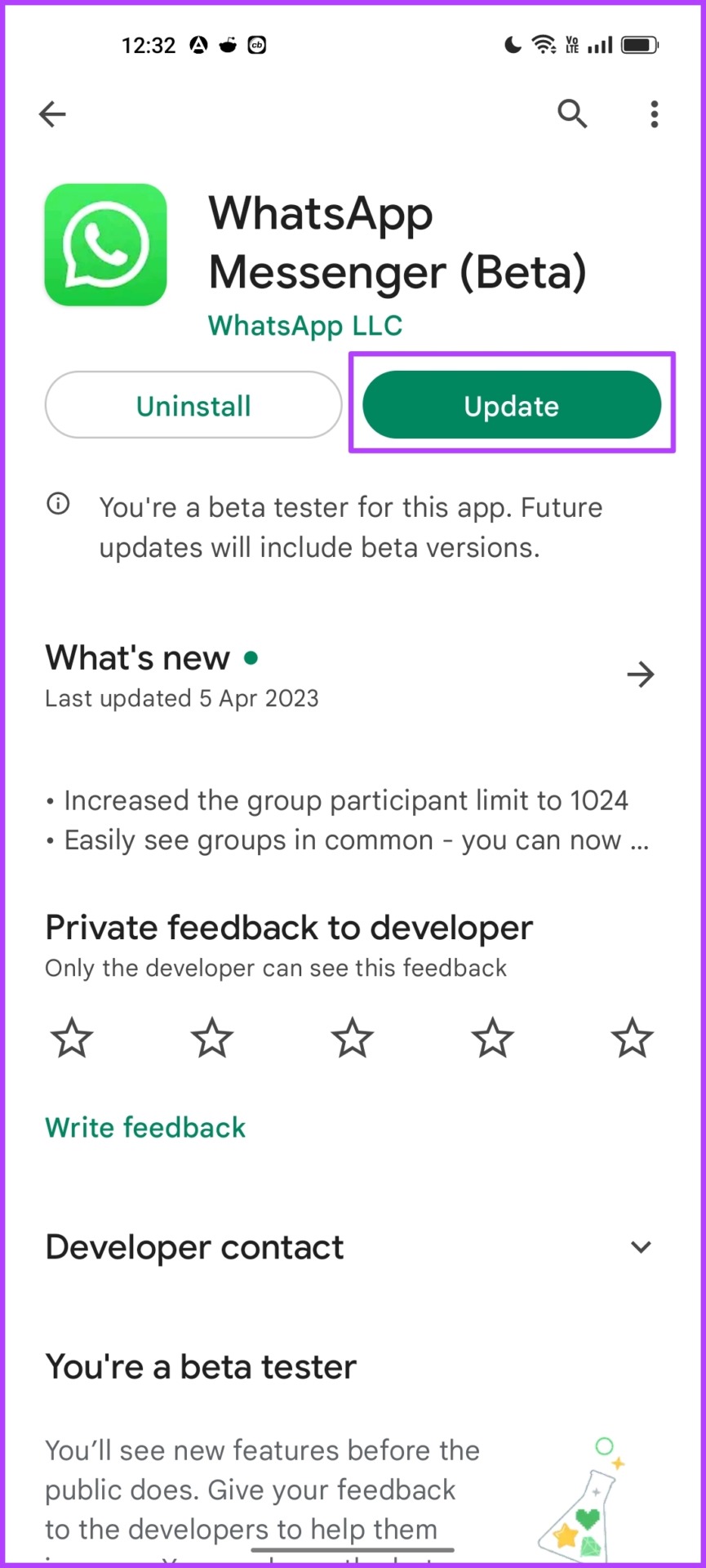
Task: Open the three-dot overflow menu
Action: (654, 114)
